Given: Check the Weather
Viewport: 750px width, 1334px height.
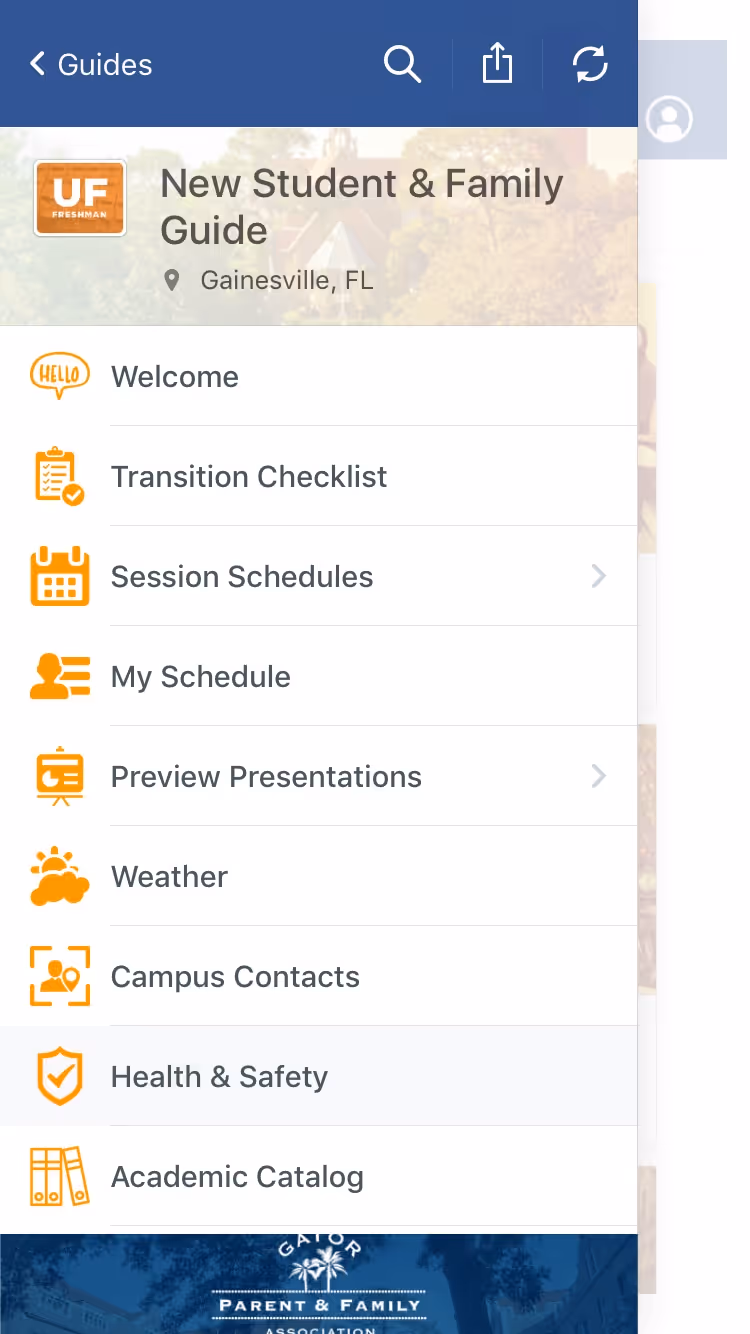Looking at the screenshot, I should point(319,876).
